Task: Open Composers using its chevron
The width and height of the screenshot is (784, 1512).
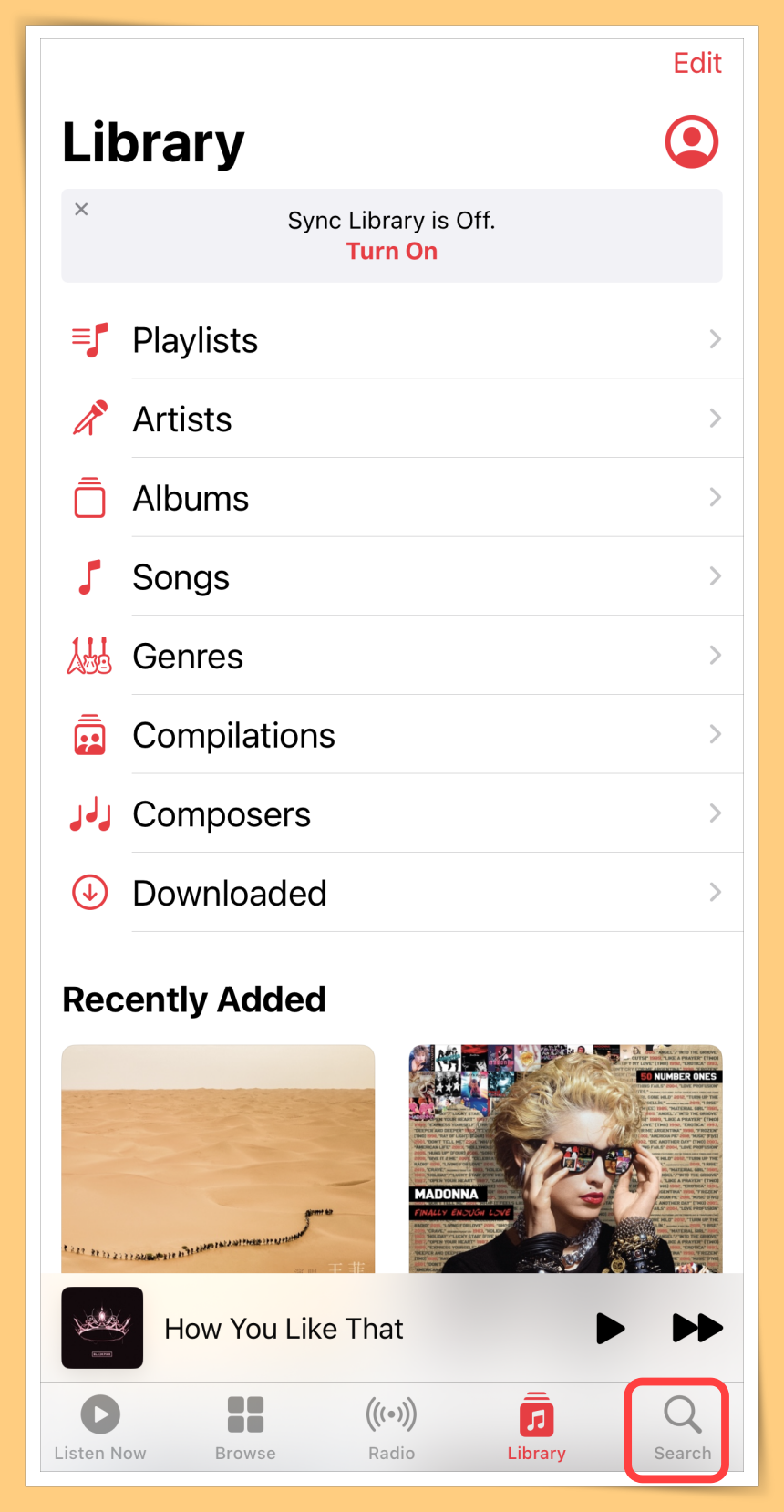Action: pyautogui.click(x=715, y=813)
